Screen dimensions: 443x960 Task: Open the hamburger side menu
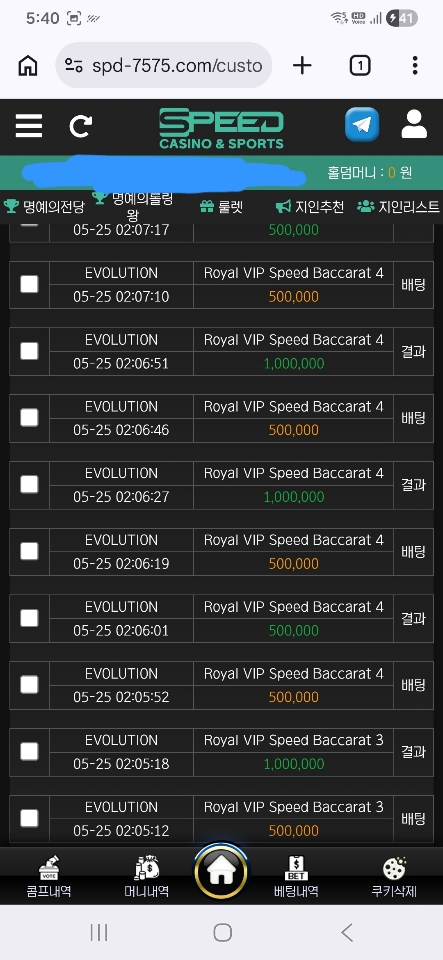coord(29,126)
